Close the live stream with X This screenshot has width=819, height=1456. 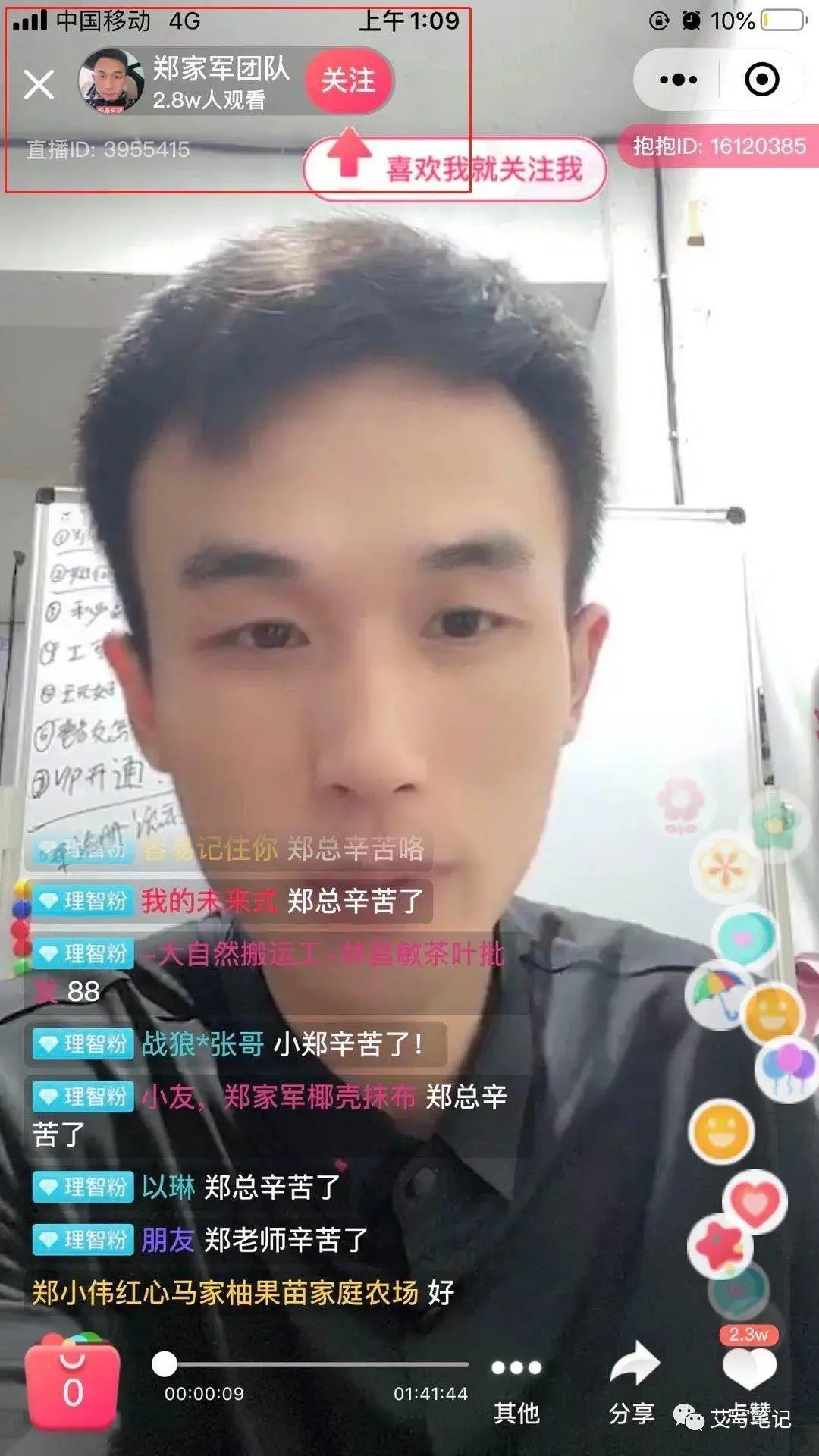point(39,83)
